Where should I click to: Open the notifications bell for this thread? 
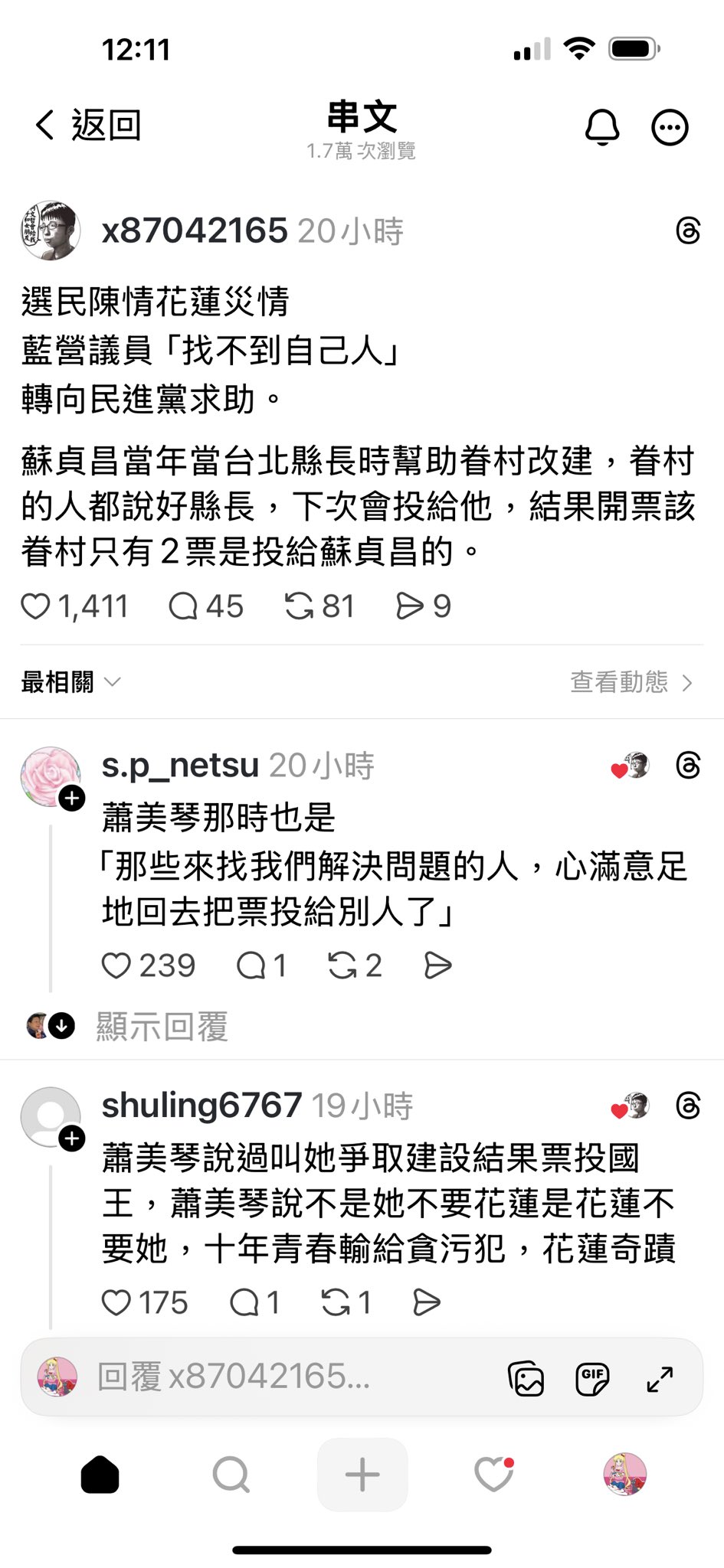tap(602, 127)
